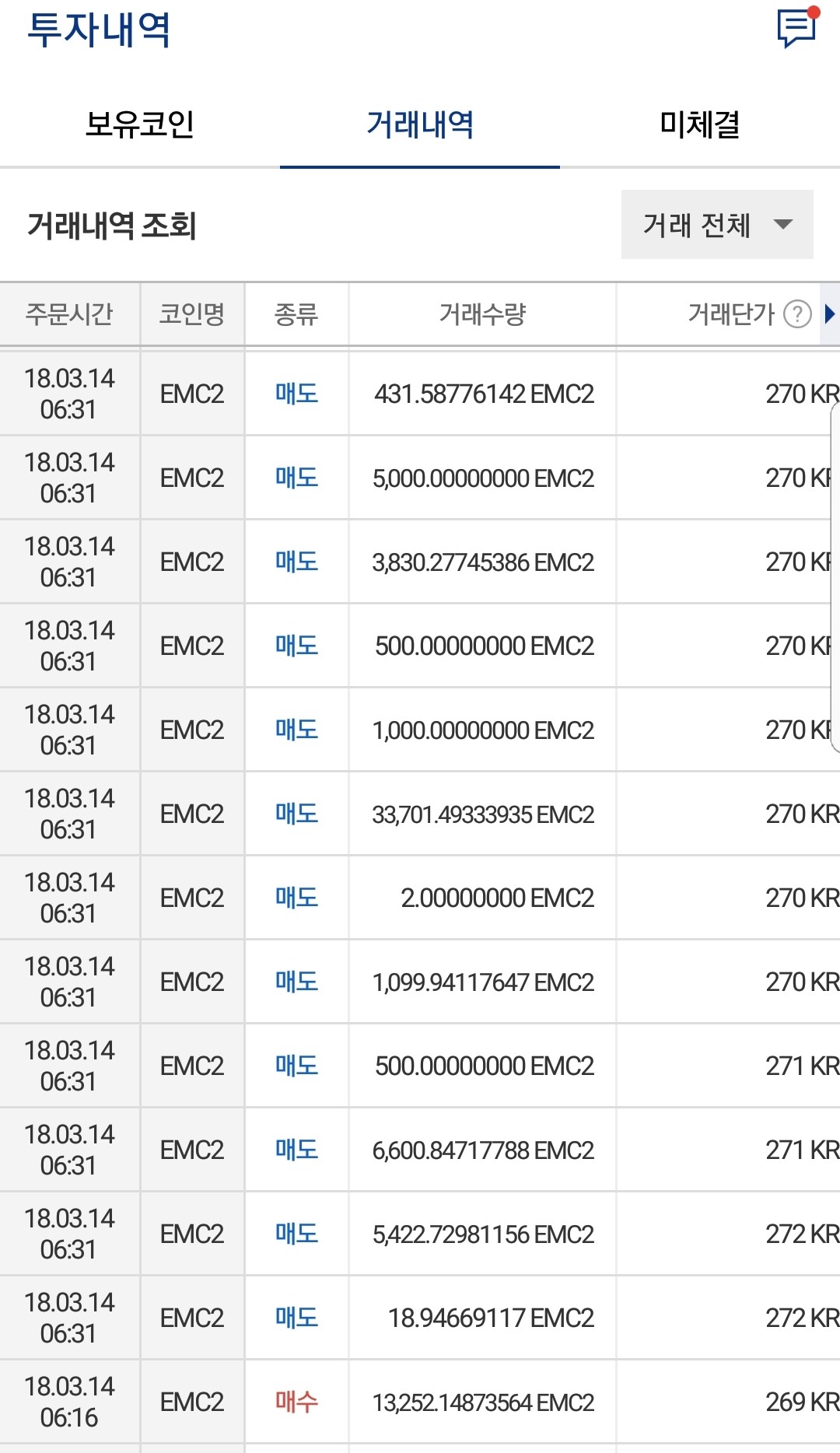Switch to the 미체결 tab
The image size is (840, 1453).
click(x=700, y=124)
